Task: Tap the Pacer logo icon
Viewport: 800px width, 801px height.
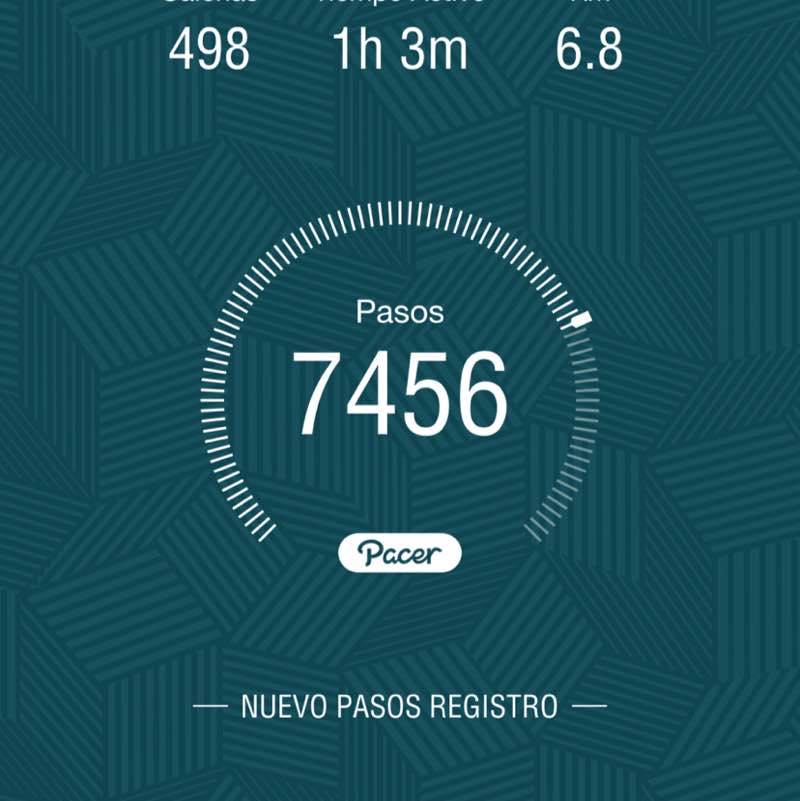Action: tap(400, 550)
